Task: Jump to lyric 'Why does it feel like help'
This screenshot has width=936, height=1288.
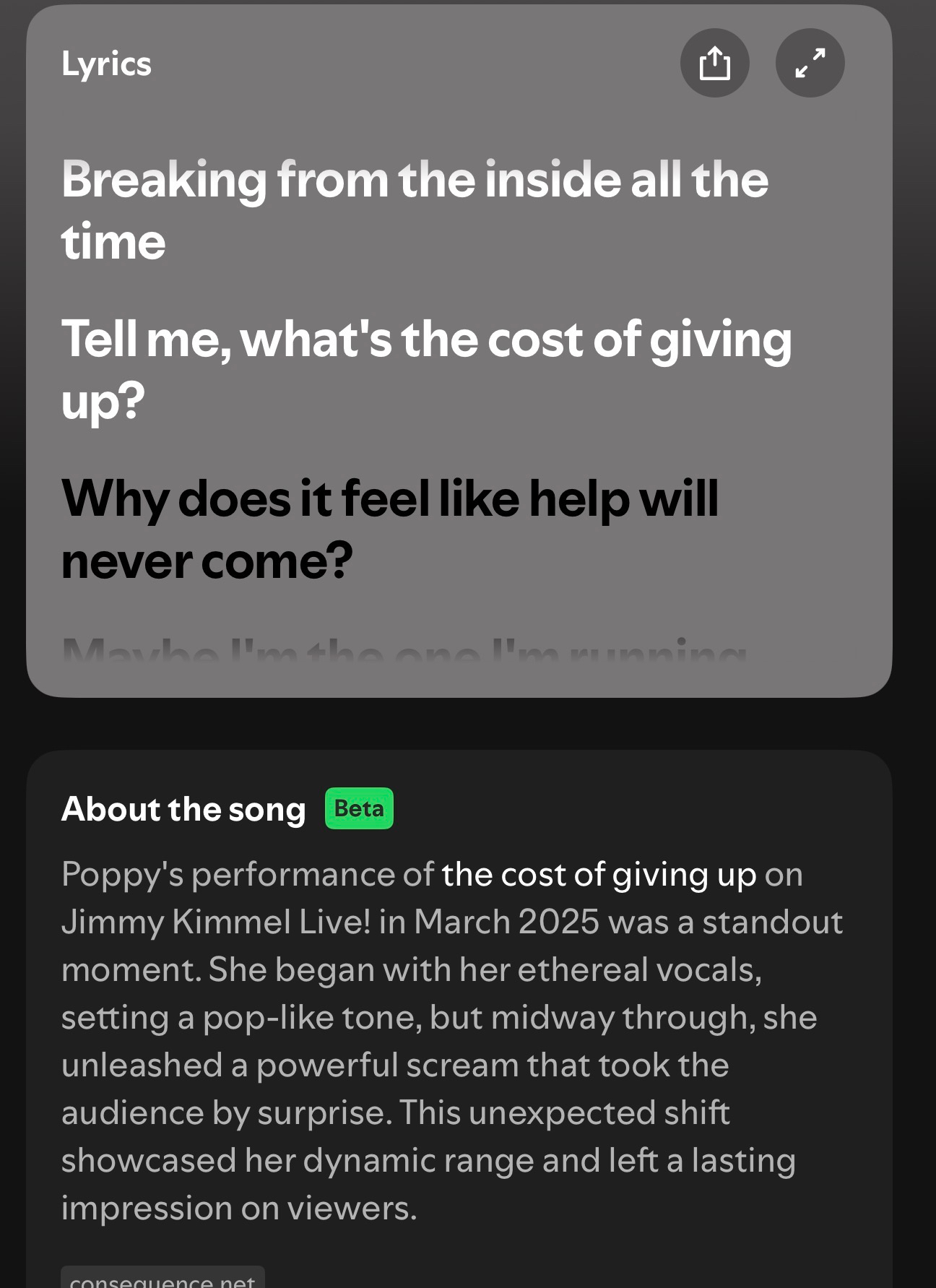Action: pyautogui.click(x=390, y=530)
